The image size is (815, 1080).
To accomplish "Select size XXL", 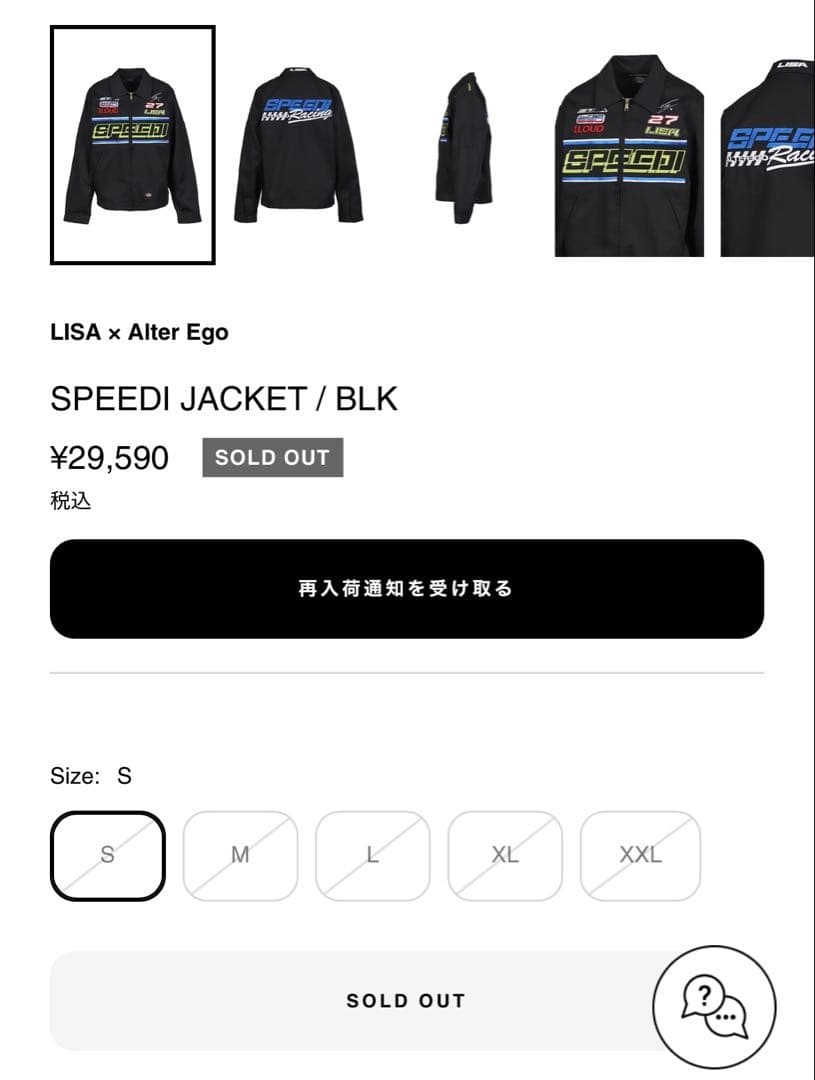I will (x=640, y=855).
